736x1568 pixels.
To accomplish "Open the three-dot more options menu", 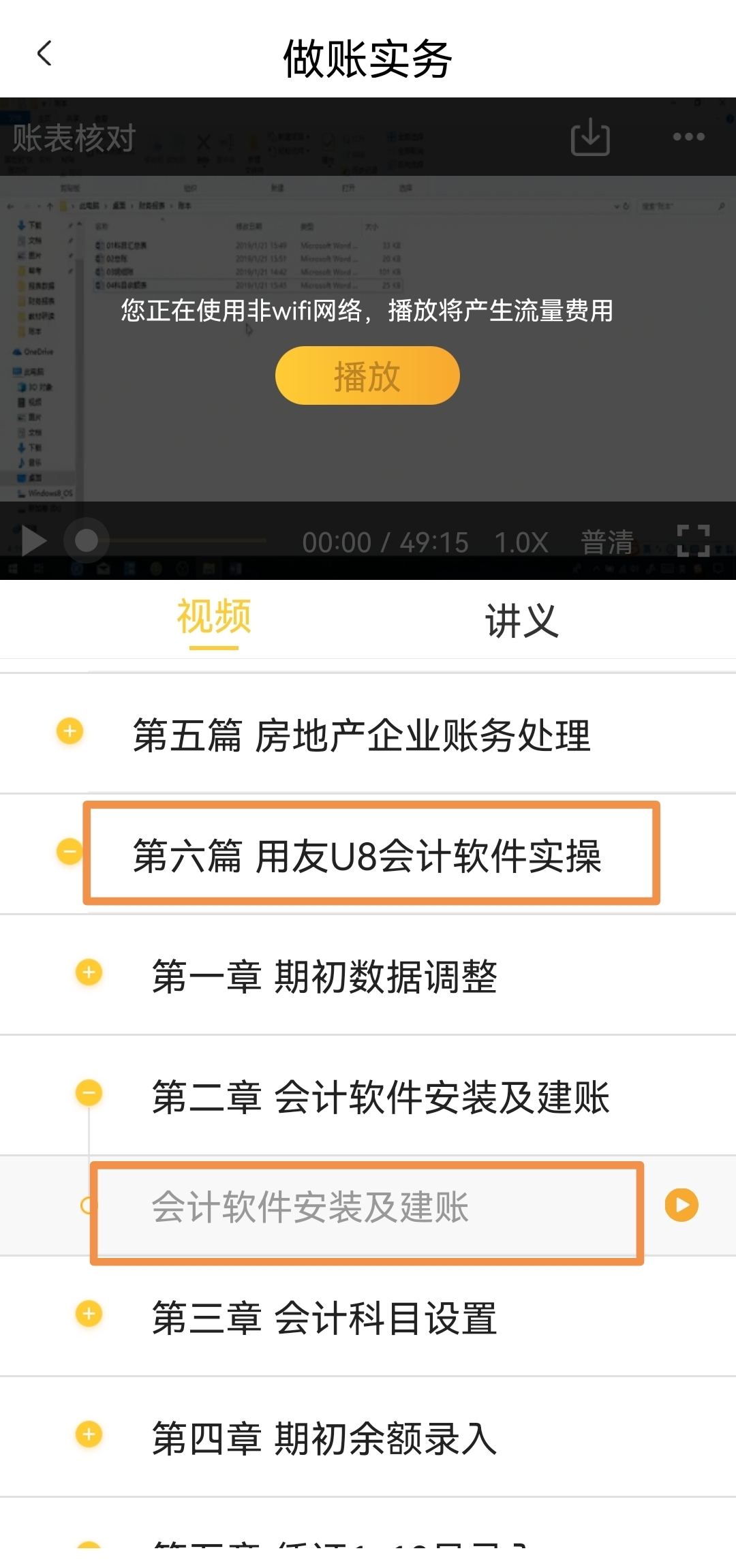I will [689, 137].
